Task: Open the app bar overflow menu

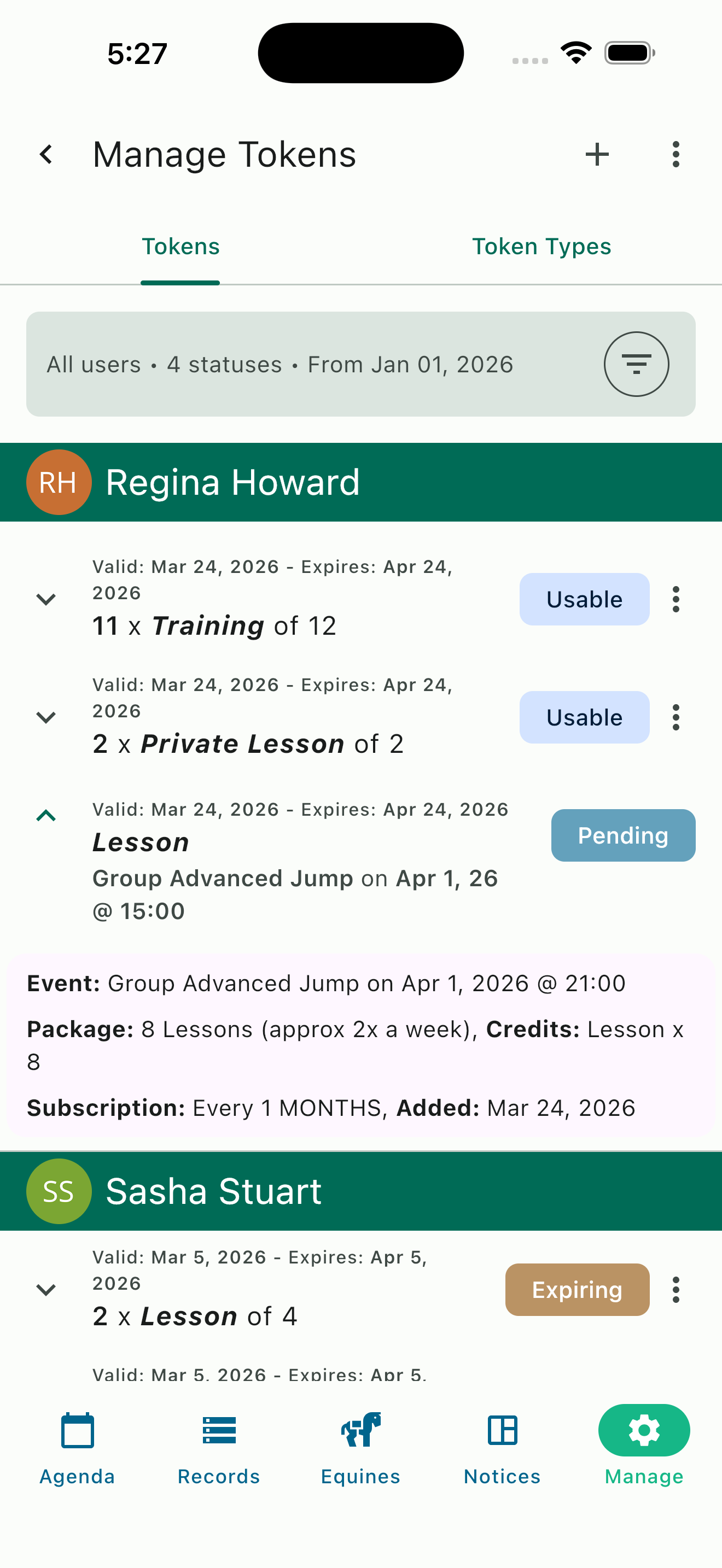Action: [675, 155]
